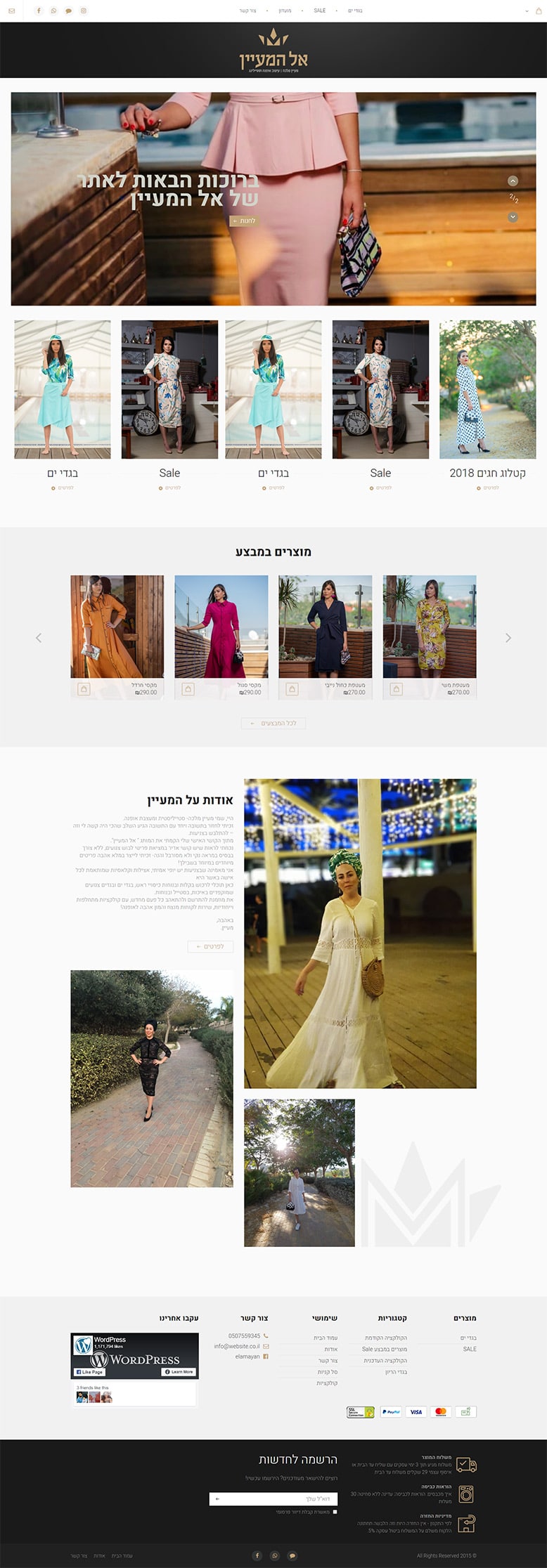Open Instagram icon in the top bar
Screen dimensions: 547x1568
click(x=83, y=11)
